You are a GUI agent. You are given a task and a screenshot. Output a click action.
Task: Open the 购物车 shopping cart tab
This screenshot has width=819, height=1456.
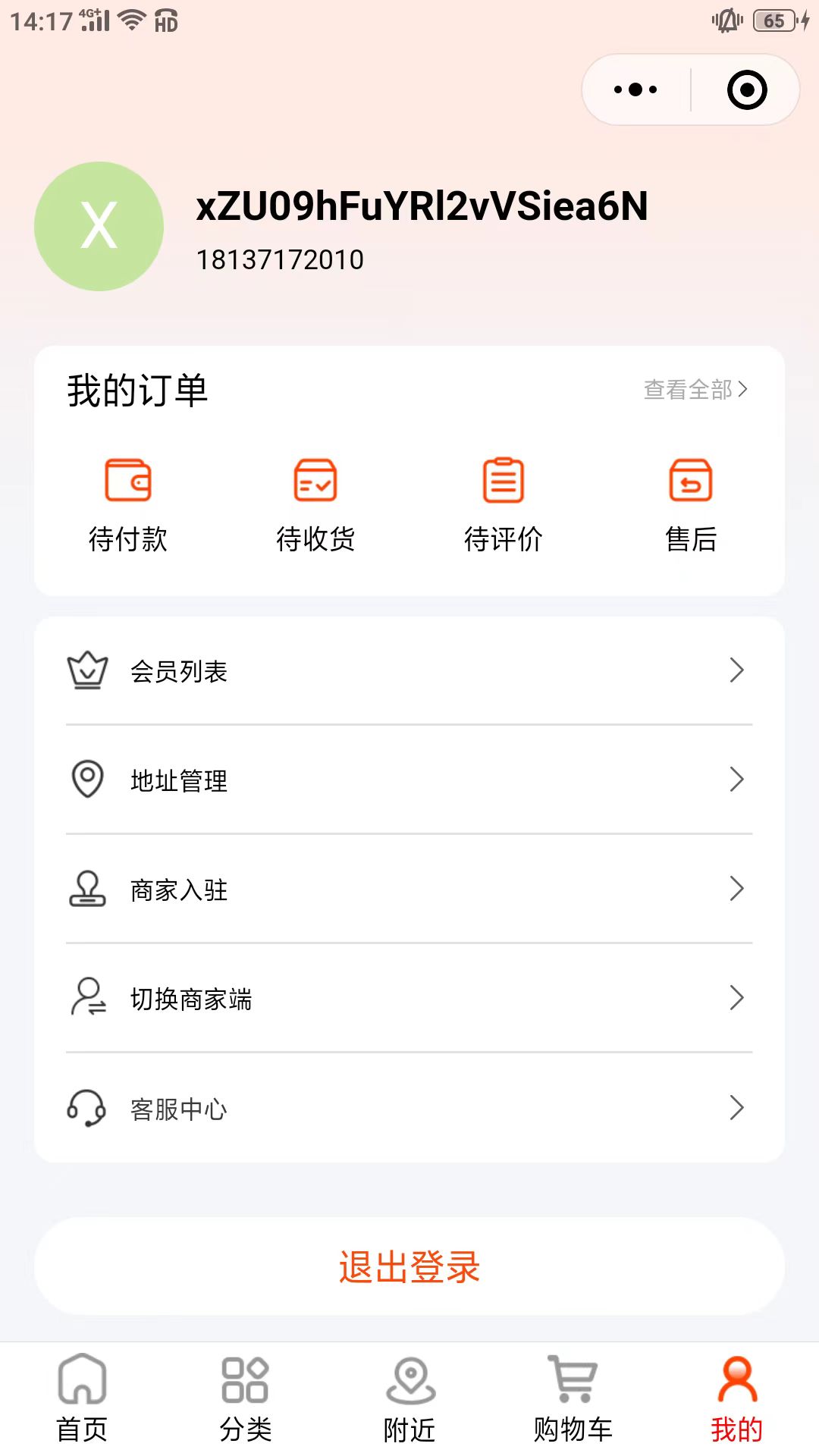573,1399
